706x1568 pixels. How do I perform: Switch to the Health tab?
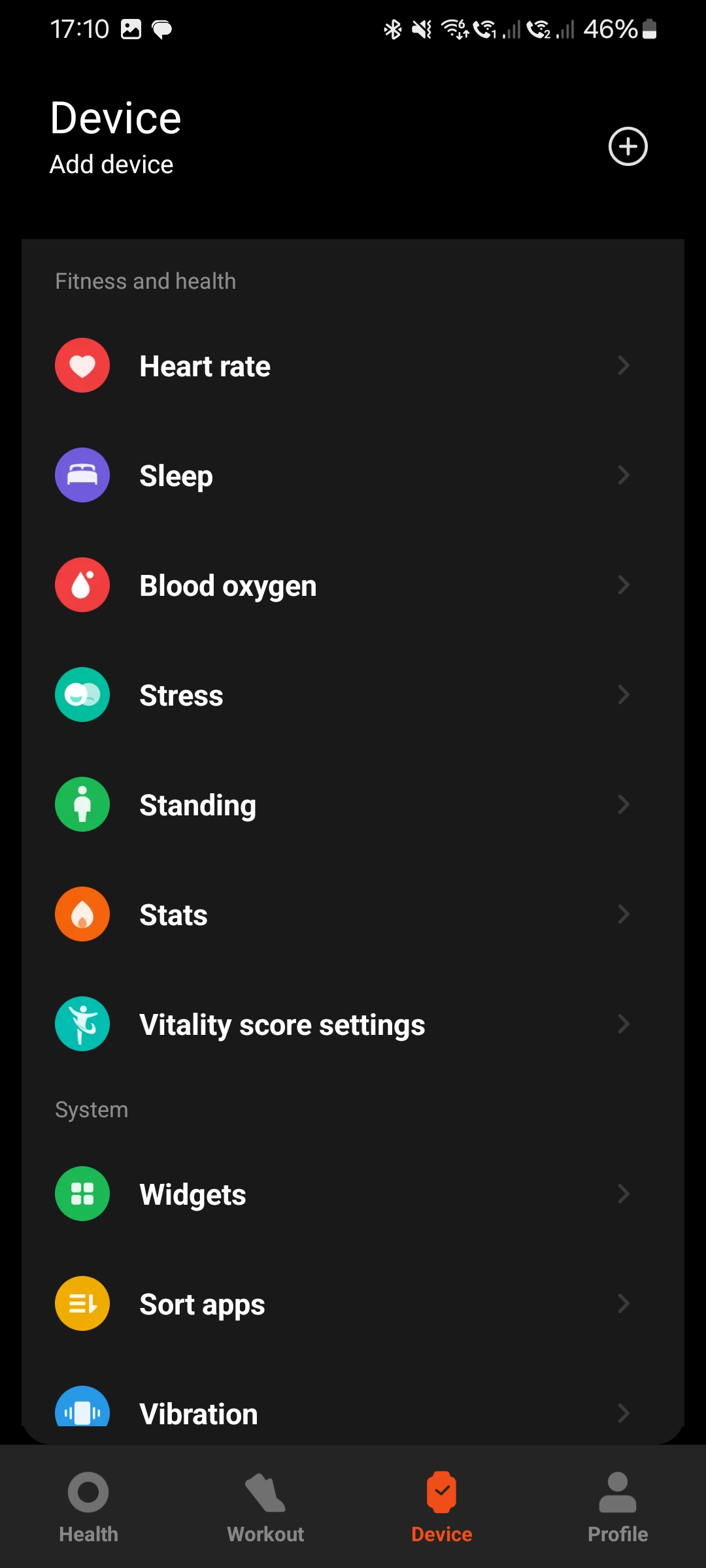(x=88, y=1507)
